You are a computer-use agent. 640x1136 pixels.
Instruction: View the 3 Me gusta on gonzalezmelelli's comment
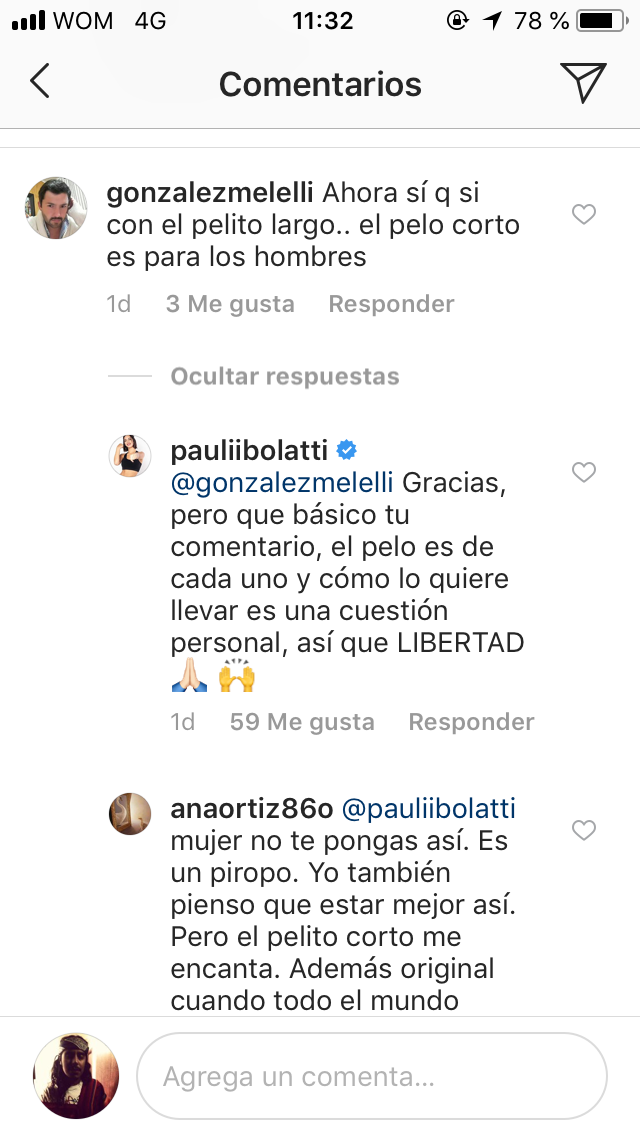point(230,304)
